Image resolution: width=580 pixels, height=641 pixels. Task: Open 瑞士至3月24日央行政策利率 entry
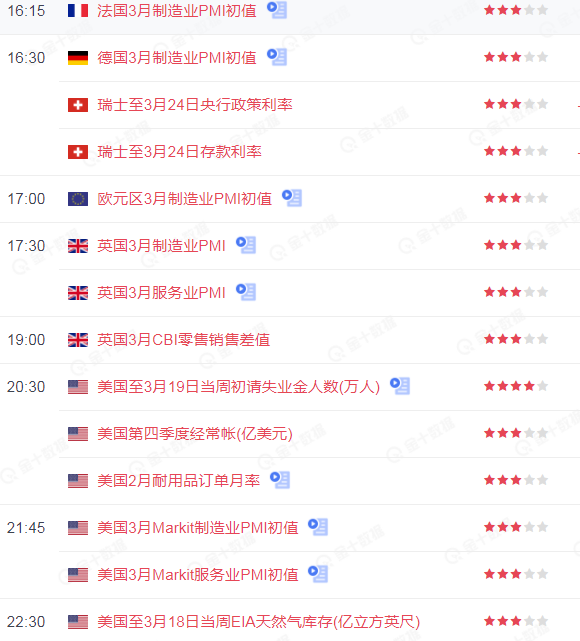[195, 105]
